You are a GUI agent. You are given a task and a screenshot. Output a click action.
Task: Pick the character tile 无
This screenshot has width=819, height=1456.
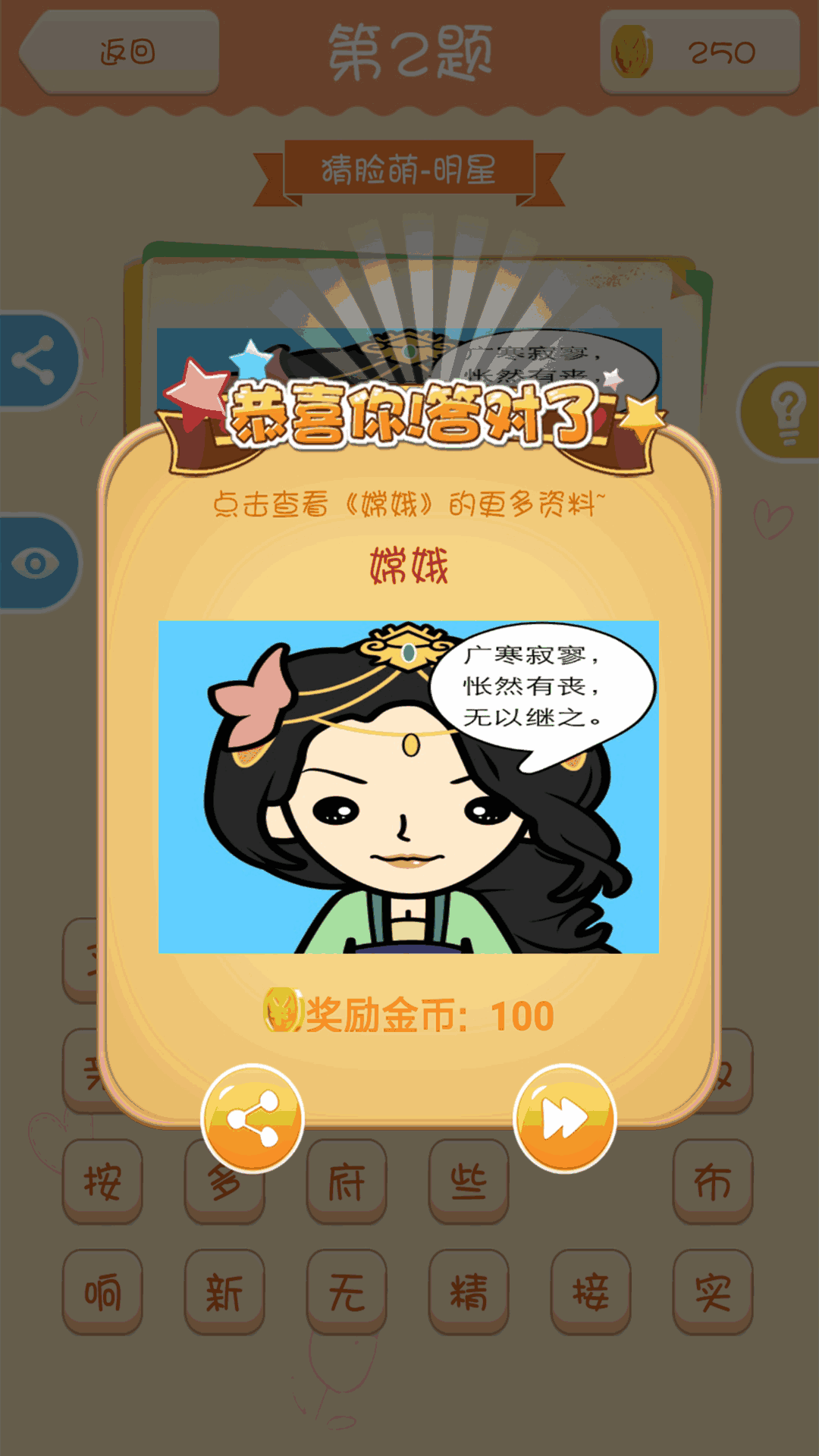tap(347, 1291)
